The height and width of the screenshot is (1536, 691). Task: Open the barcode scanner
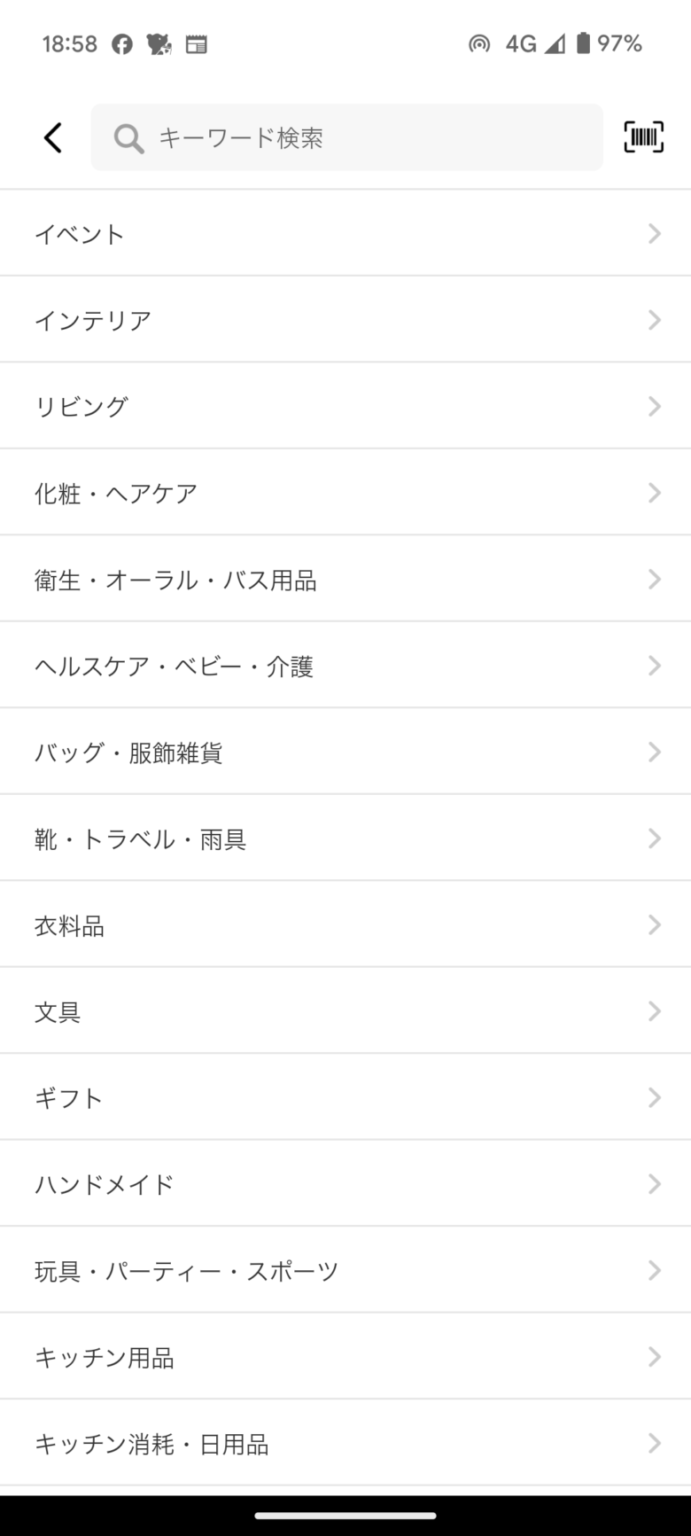tap(643, 138)
